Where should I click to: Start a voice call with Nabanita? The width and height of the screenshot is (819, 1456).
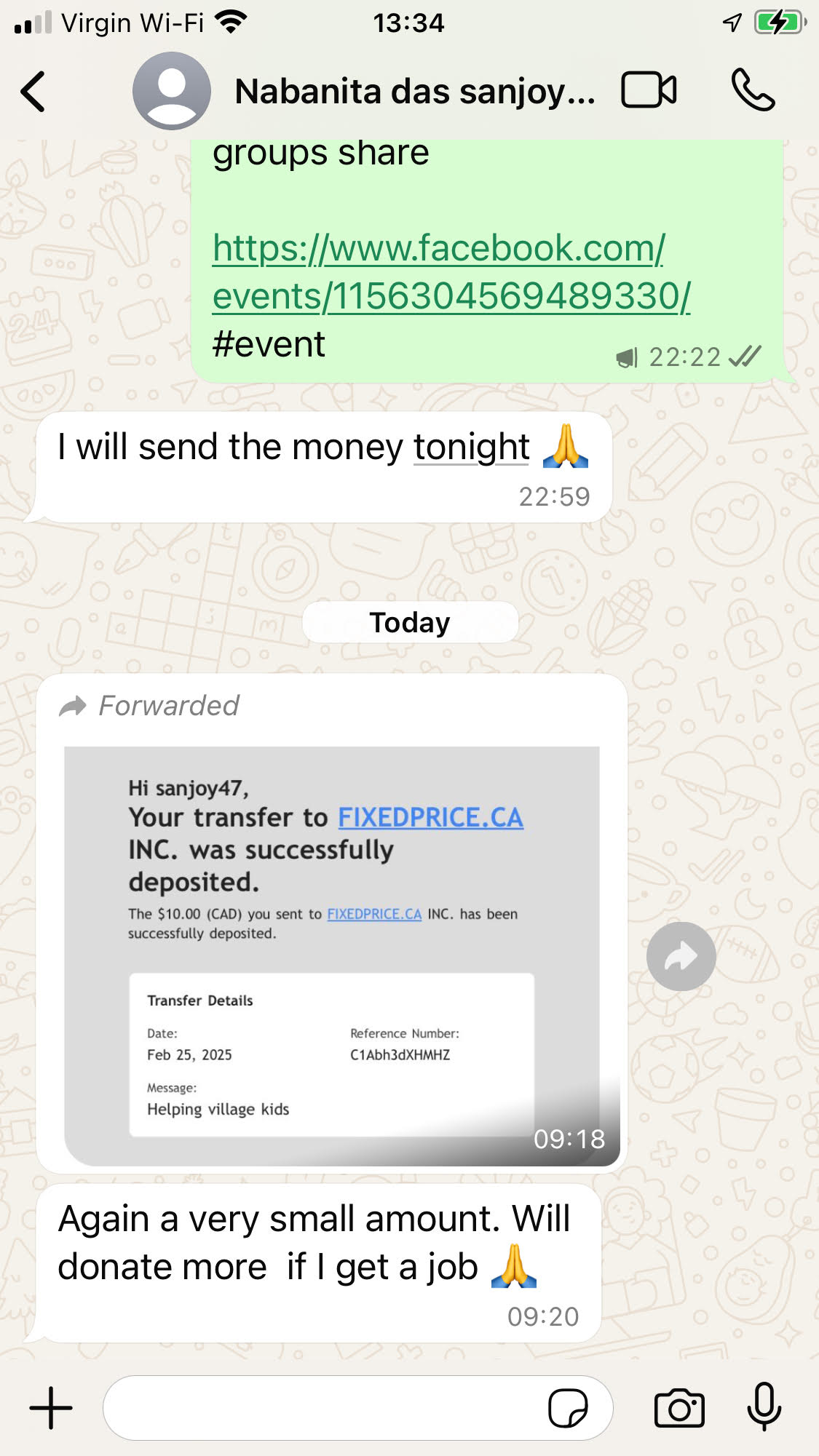pyautogui.click(x=753, y=91)
